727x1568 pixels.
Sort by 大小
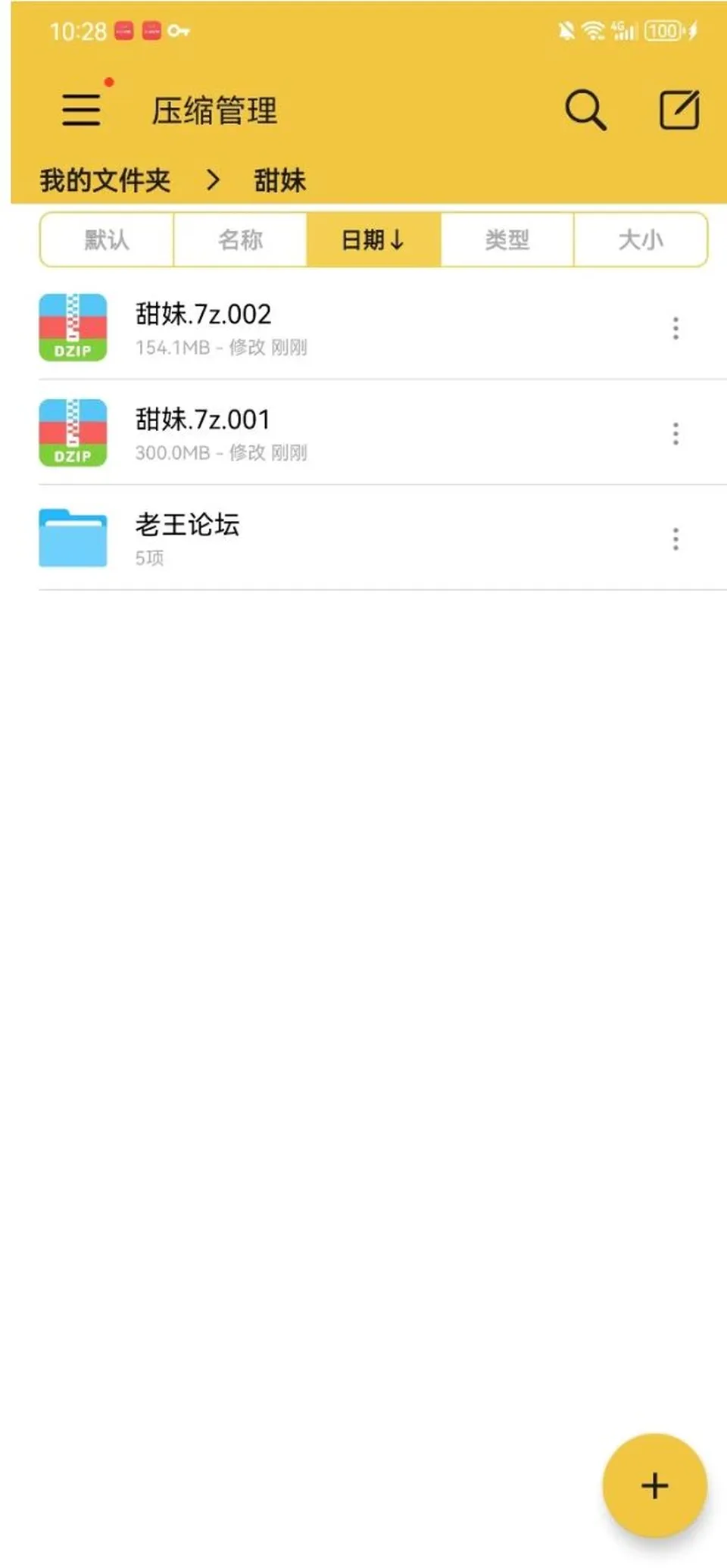pos(641,240)
